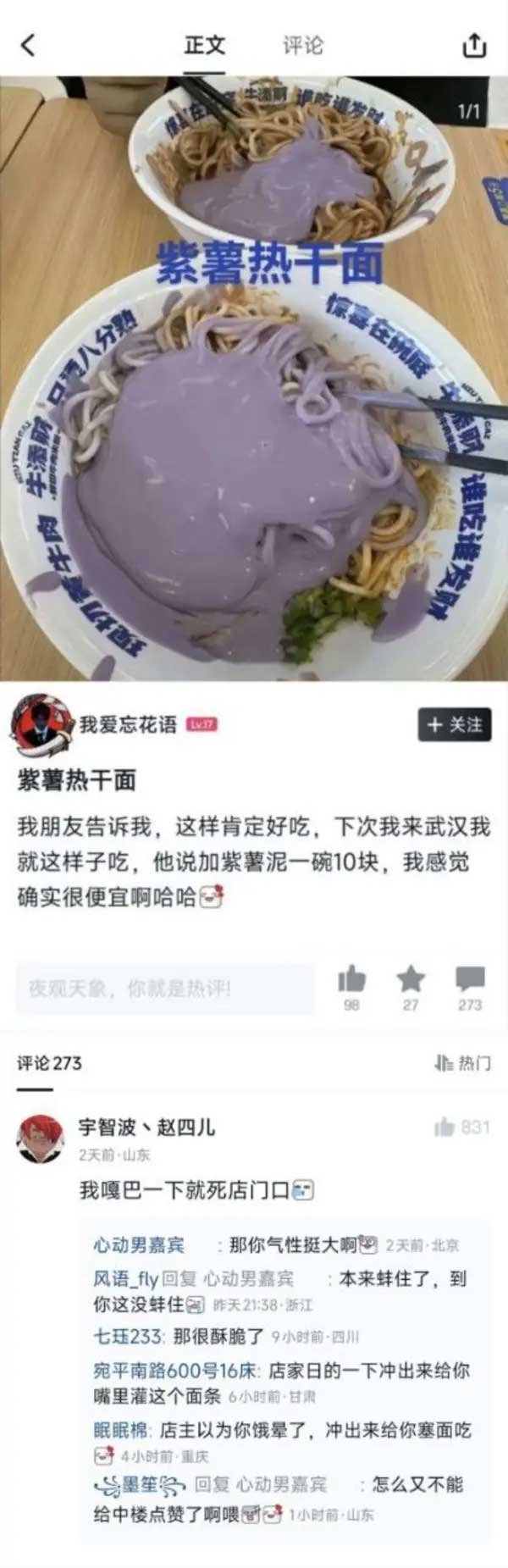Follow the author with 关注 button

pyautogui.click(x=454, y=725)
